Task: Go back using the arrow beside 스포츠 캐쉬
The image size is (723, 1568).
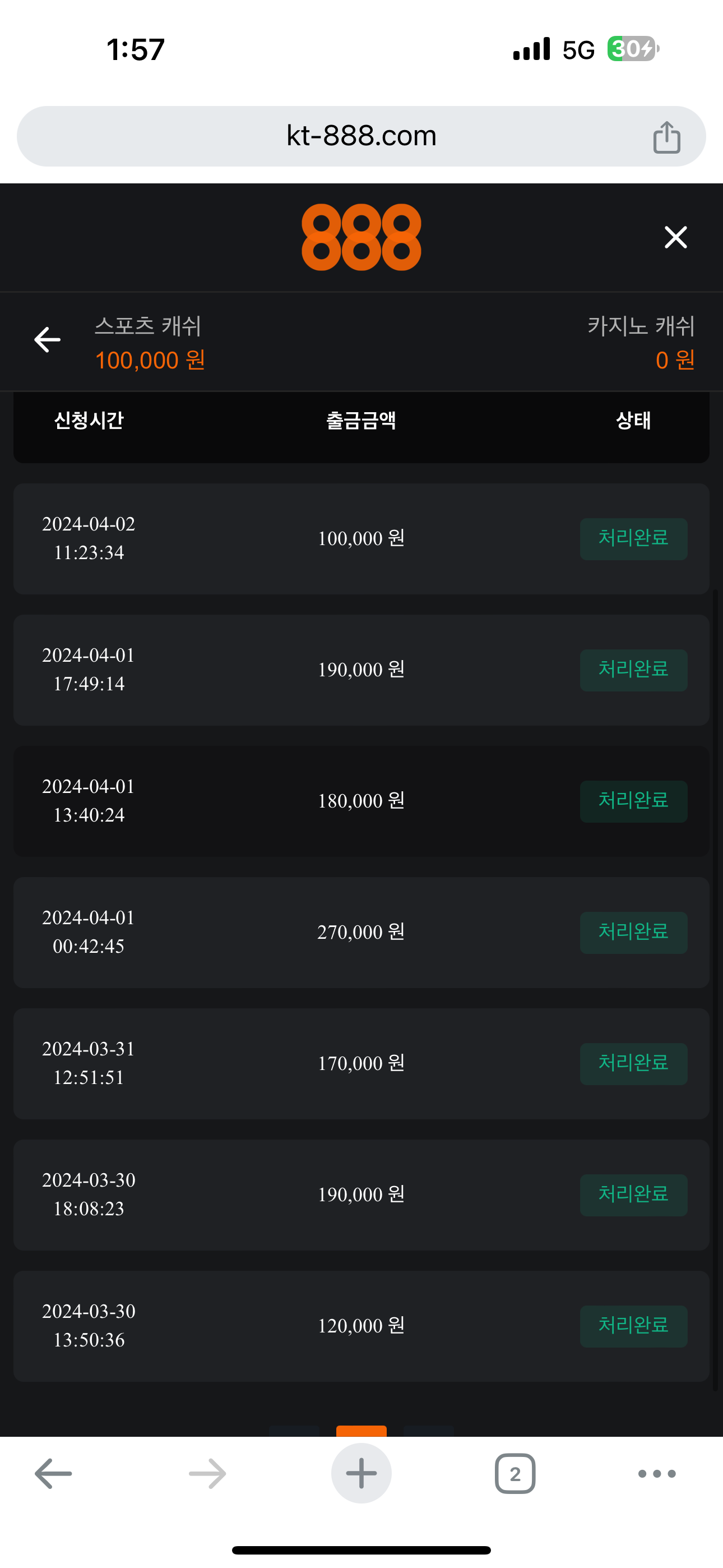Action: tap(48, 340)
